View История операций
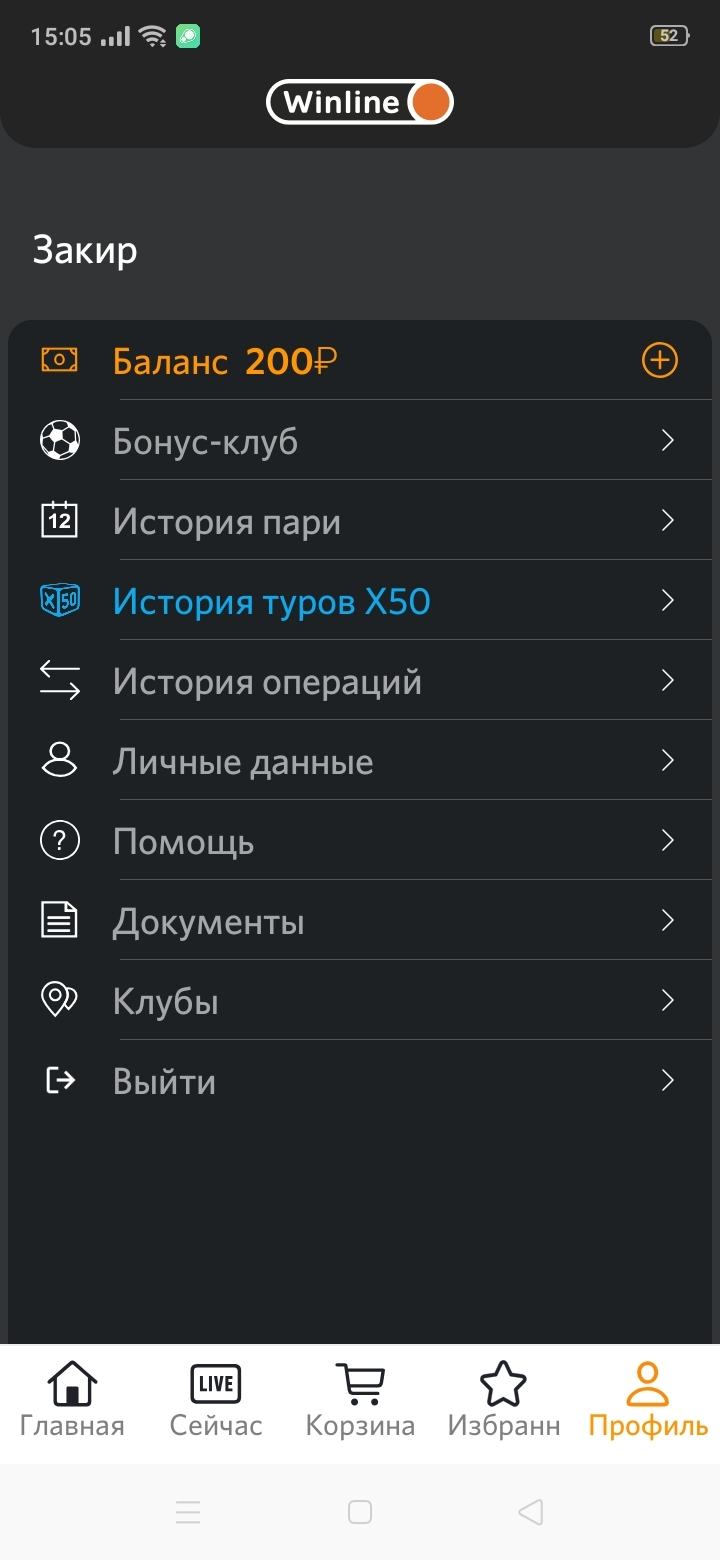 coord(360,681)
